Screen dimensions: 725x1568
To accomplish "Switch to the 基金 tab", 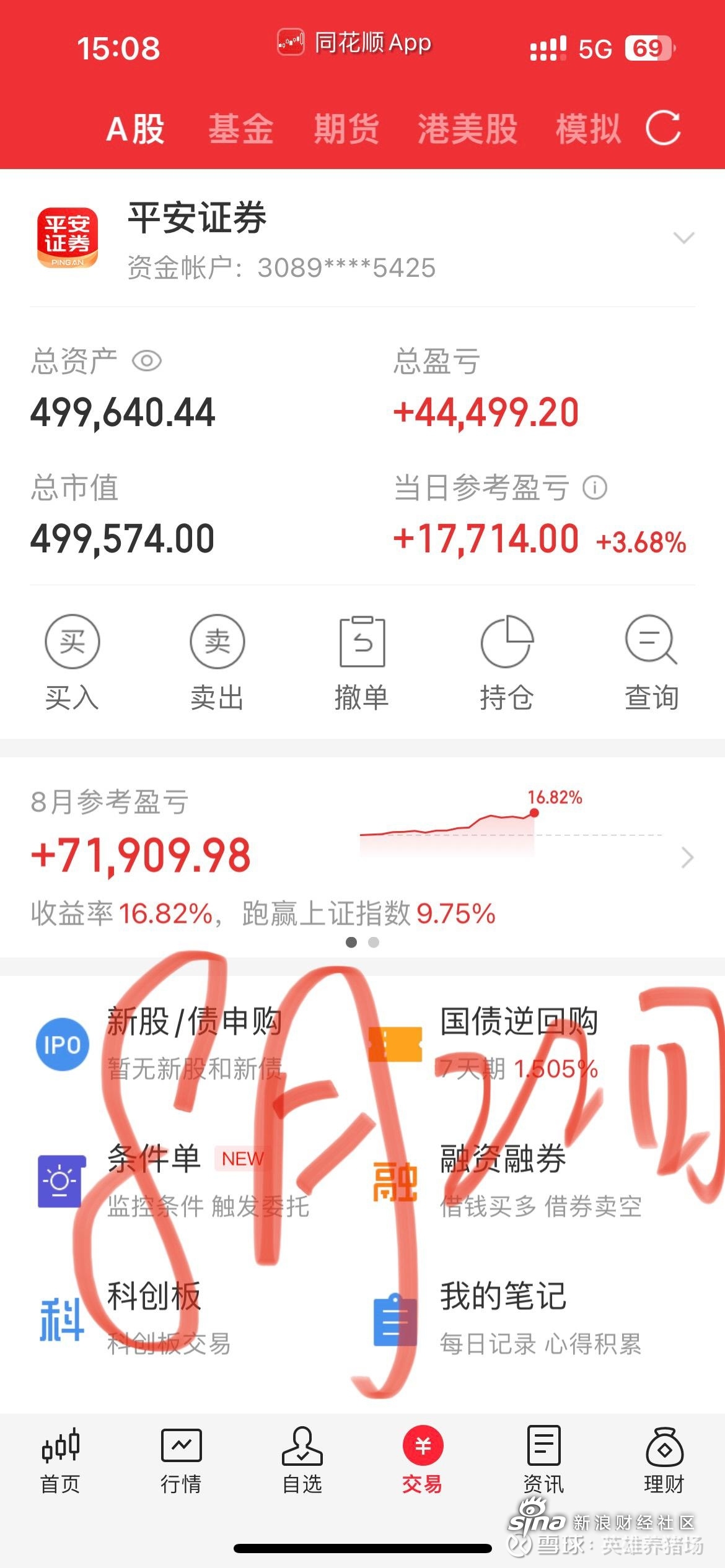I will pyautogui.click(x=241, y=129).
